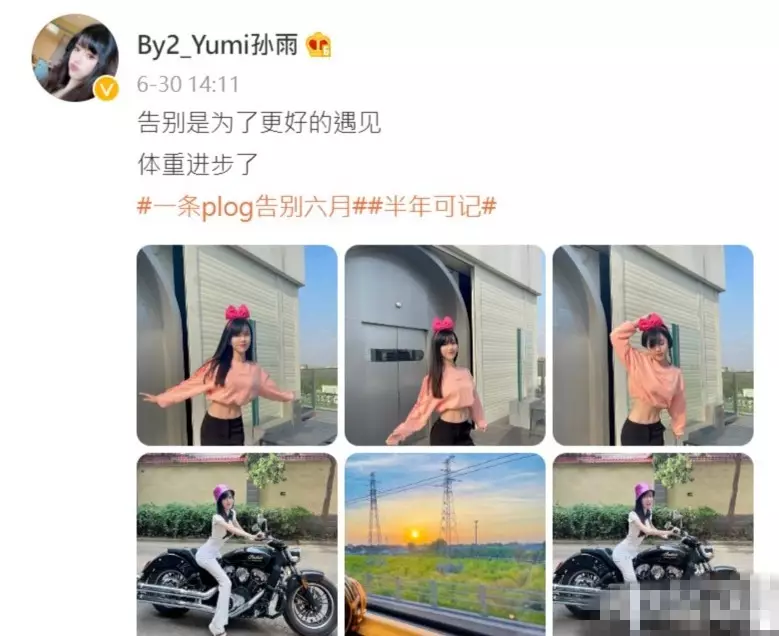View photo of girl by the metal door

click(x=445, y=345)
